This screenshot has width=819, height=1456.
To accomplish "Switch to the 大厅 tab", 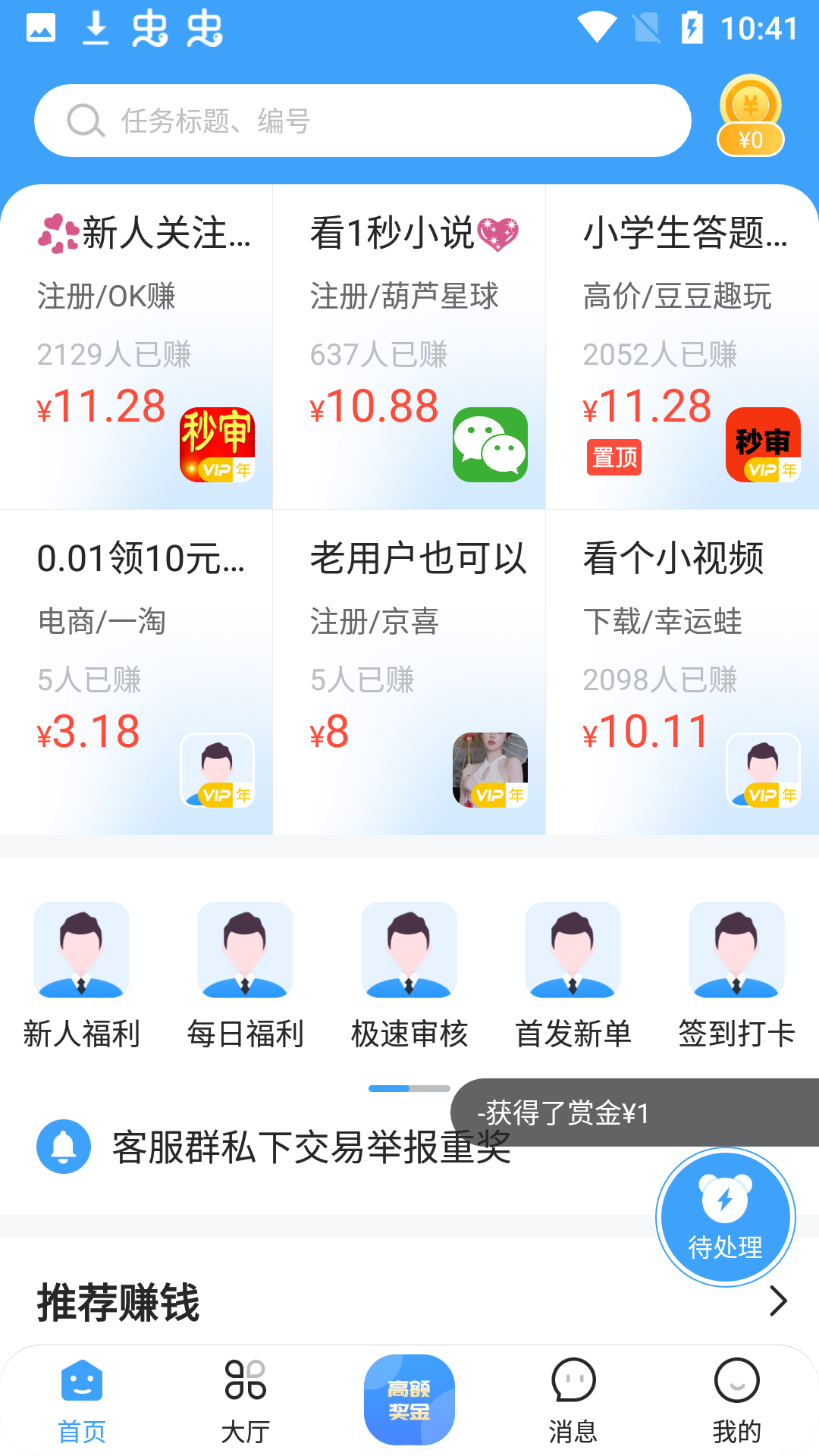I will coord(245,1403).
